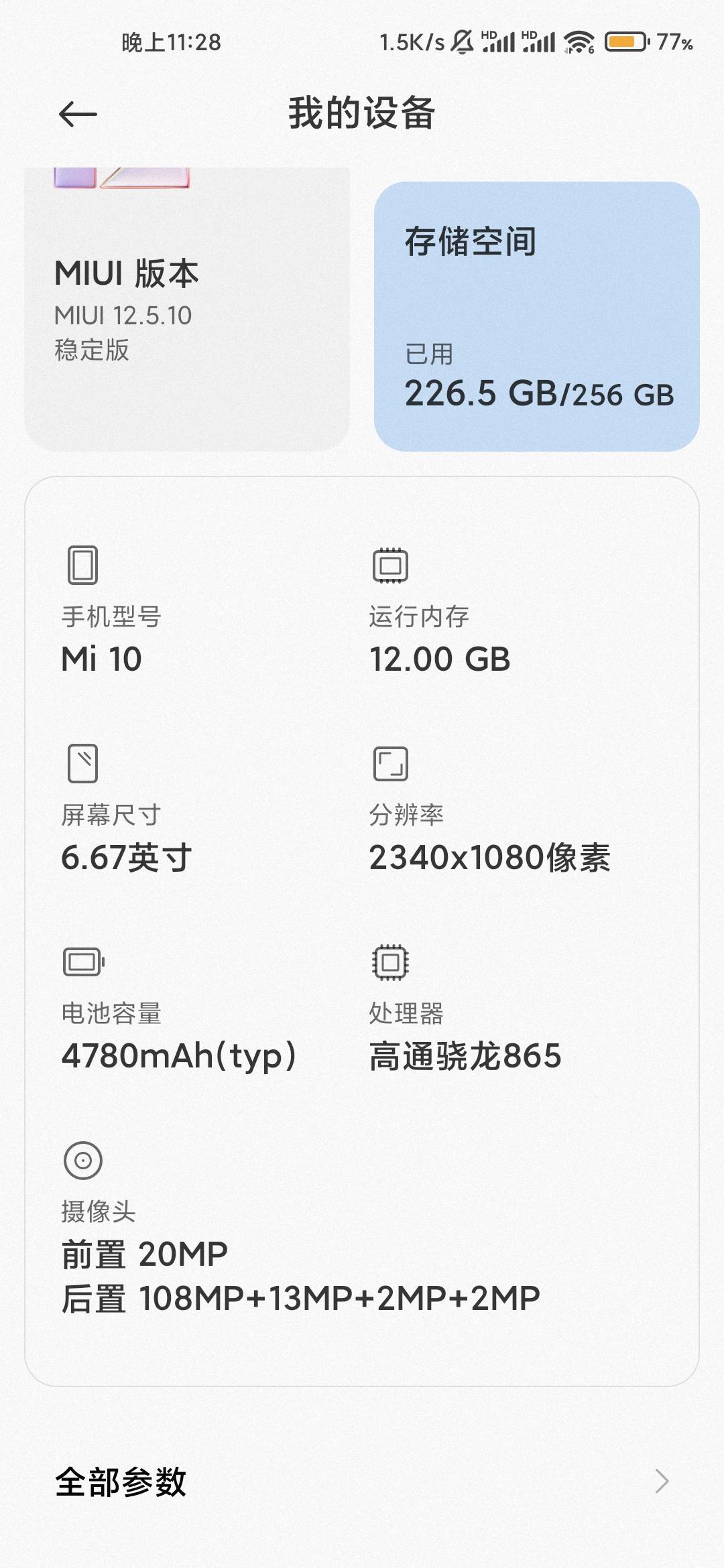Select the 高通骁龙865 processor entry
The image size is (724, 1568).
pos(467,1051)
